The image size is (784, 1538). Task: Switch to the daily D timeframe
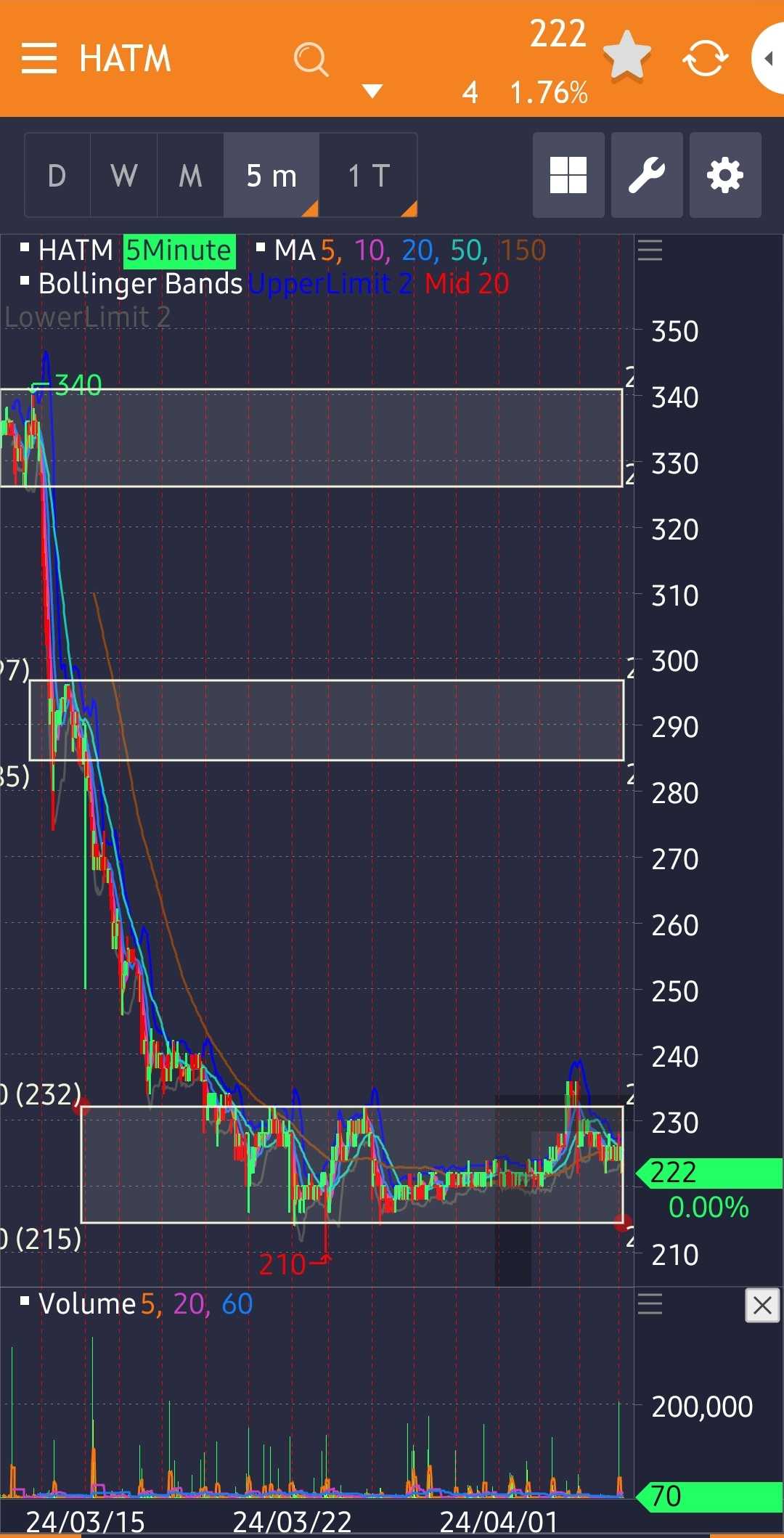click(57, 176)
